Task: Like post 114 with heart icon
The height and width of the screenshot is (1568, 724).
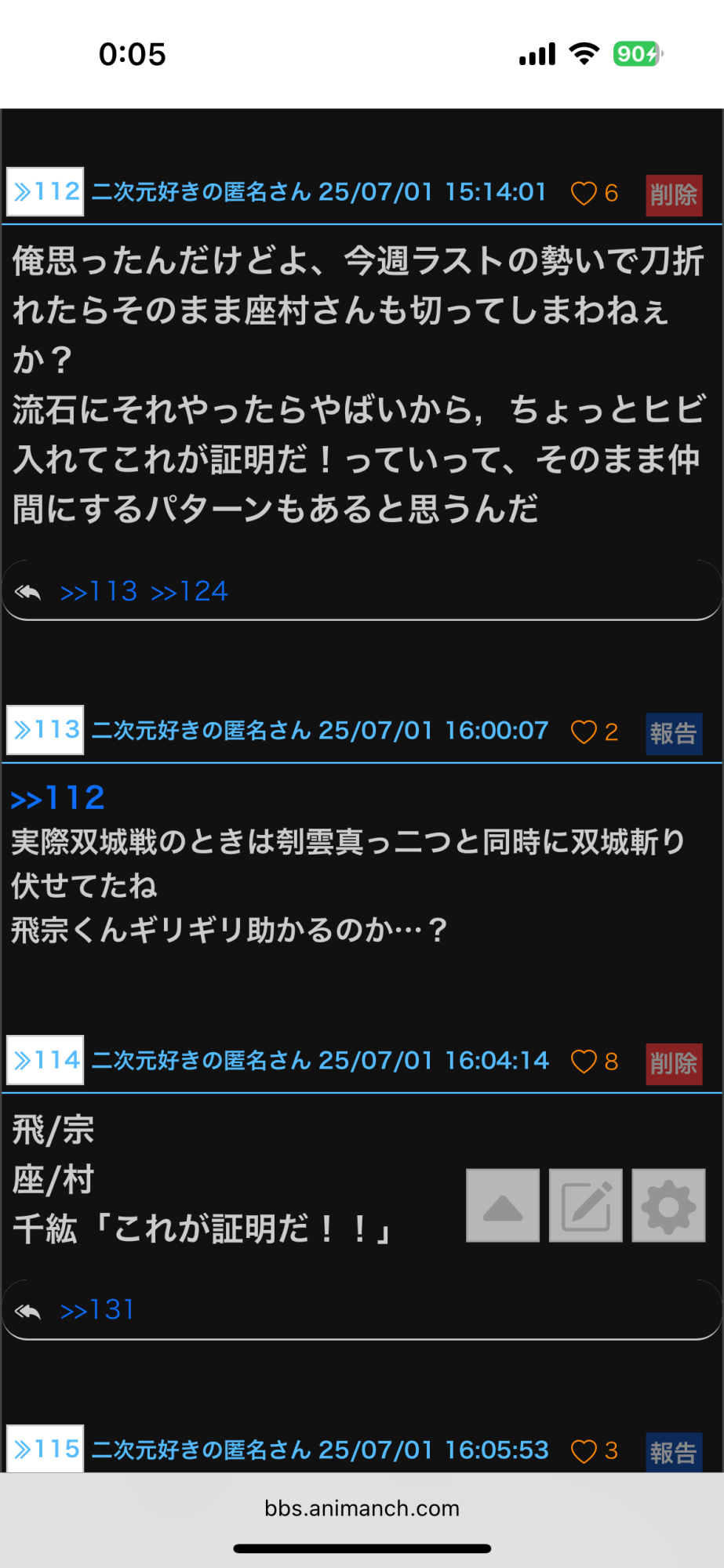Action: (584, 1062)
